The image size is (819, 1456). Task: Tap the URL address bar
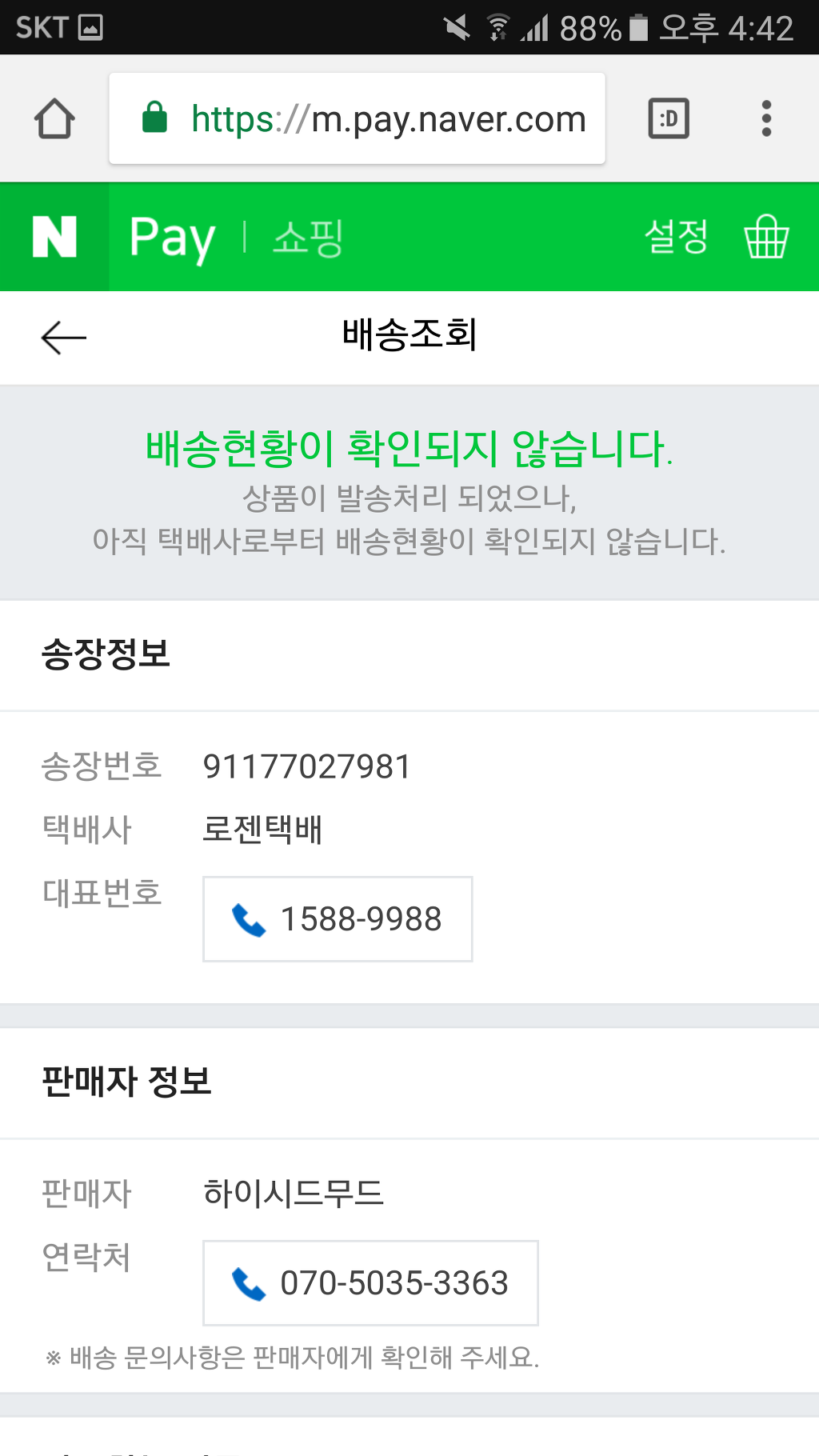coord(357,118)
